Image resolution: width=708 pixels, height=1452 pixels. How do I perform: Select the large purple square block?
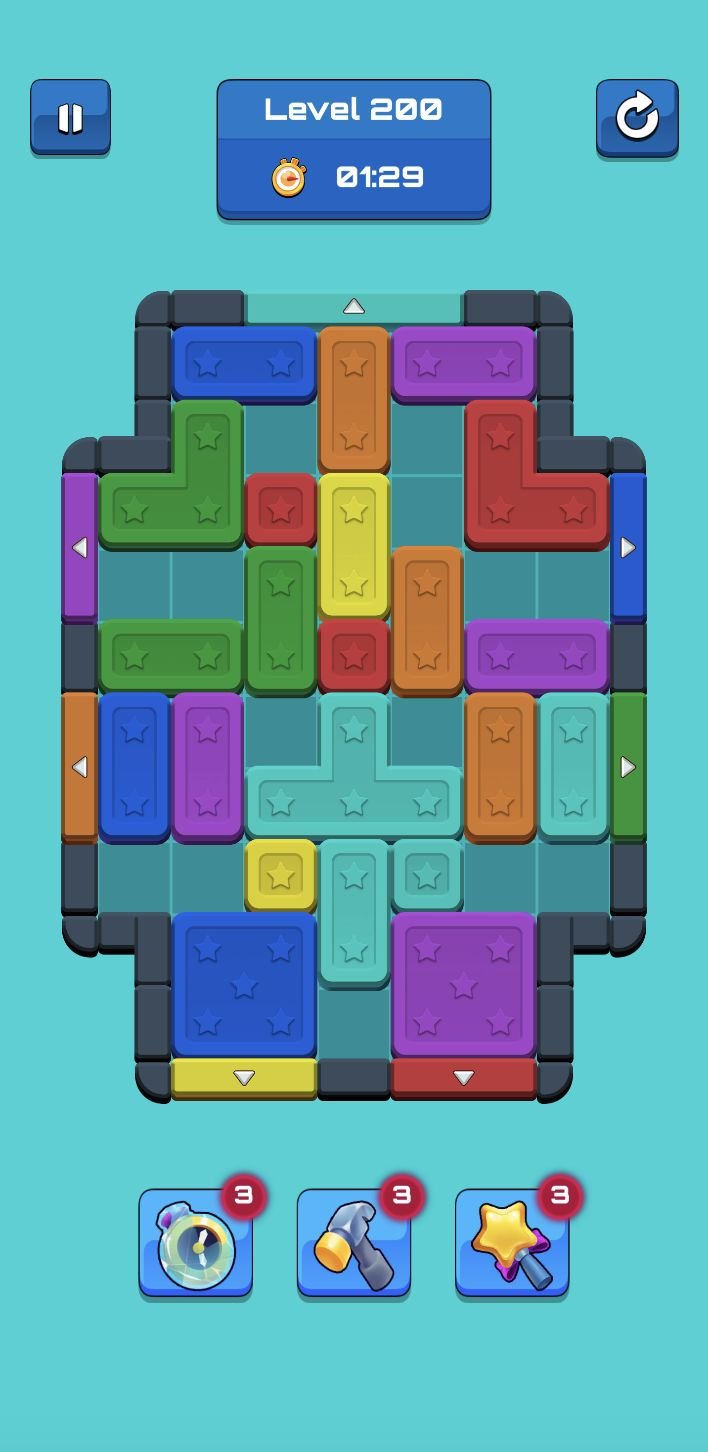point(464,985)
